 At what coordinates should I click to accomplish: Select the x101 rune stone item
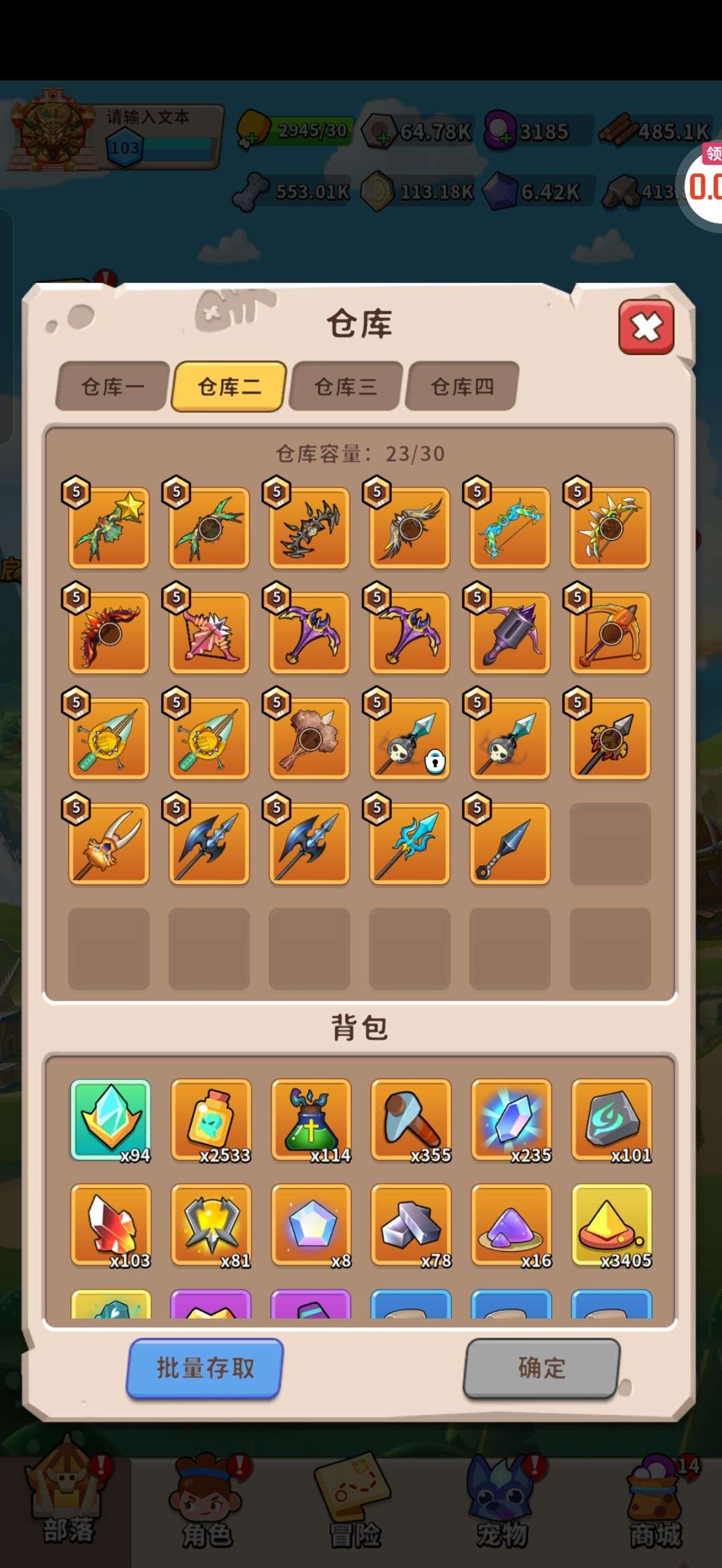point(612,1120)
